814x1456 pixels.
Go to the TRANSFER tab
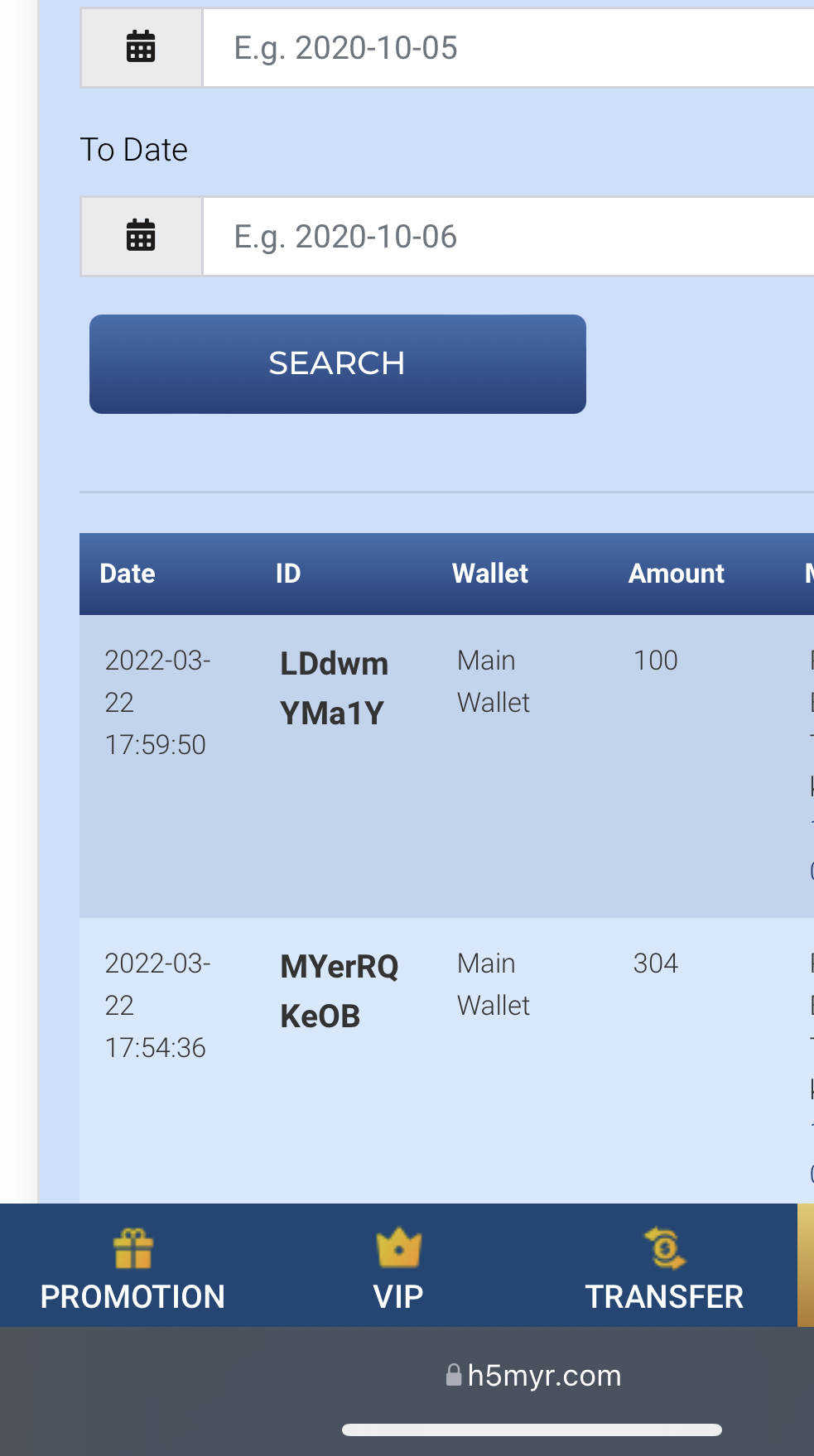664,1268
